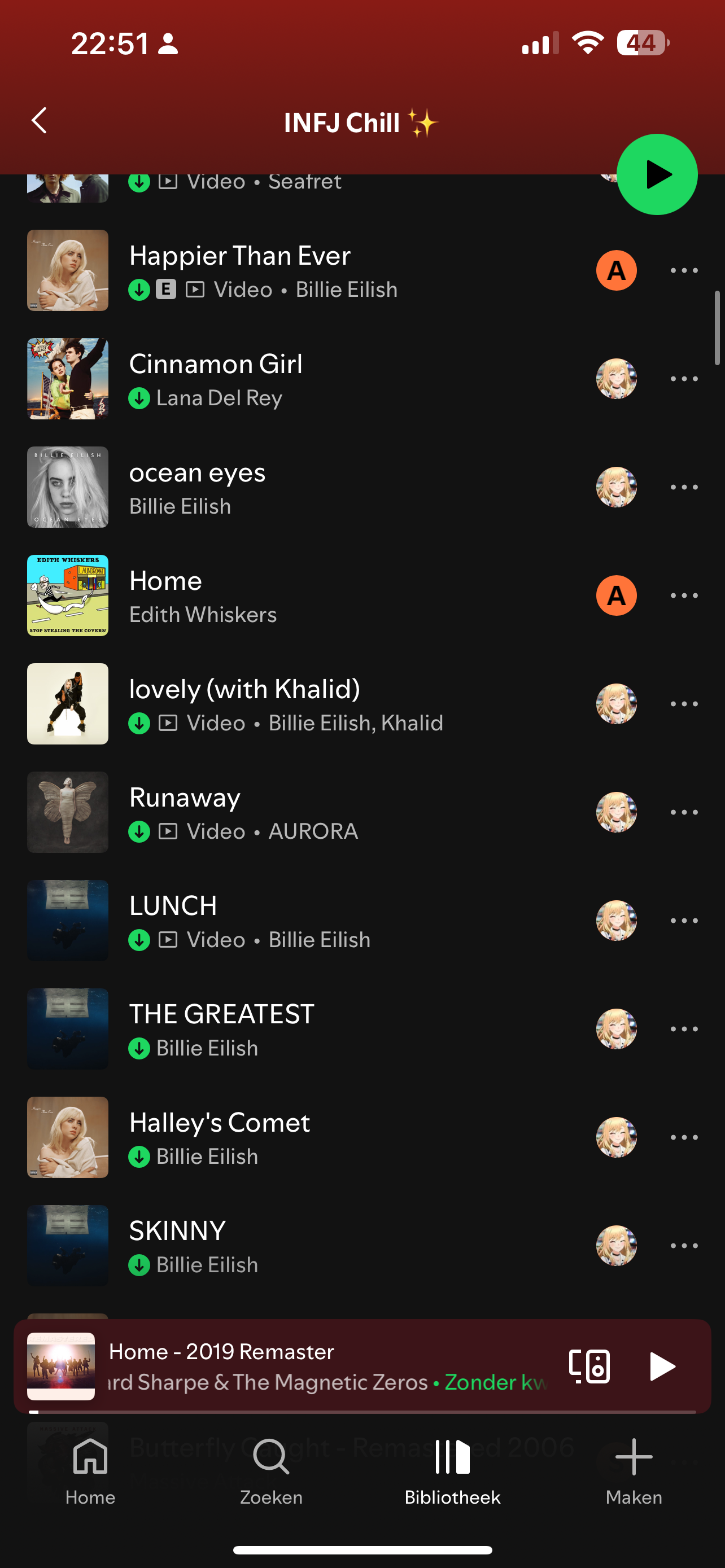Open more options for Cinnamon Girl
The height and width of the screenshot is (1568, 725).
(684, 379)
